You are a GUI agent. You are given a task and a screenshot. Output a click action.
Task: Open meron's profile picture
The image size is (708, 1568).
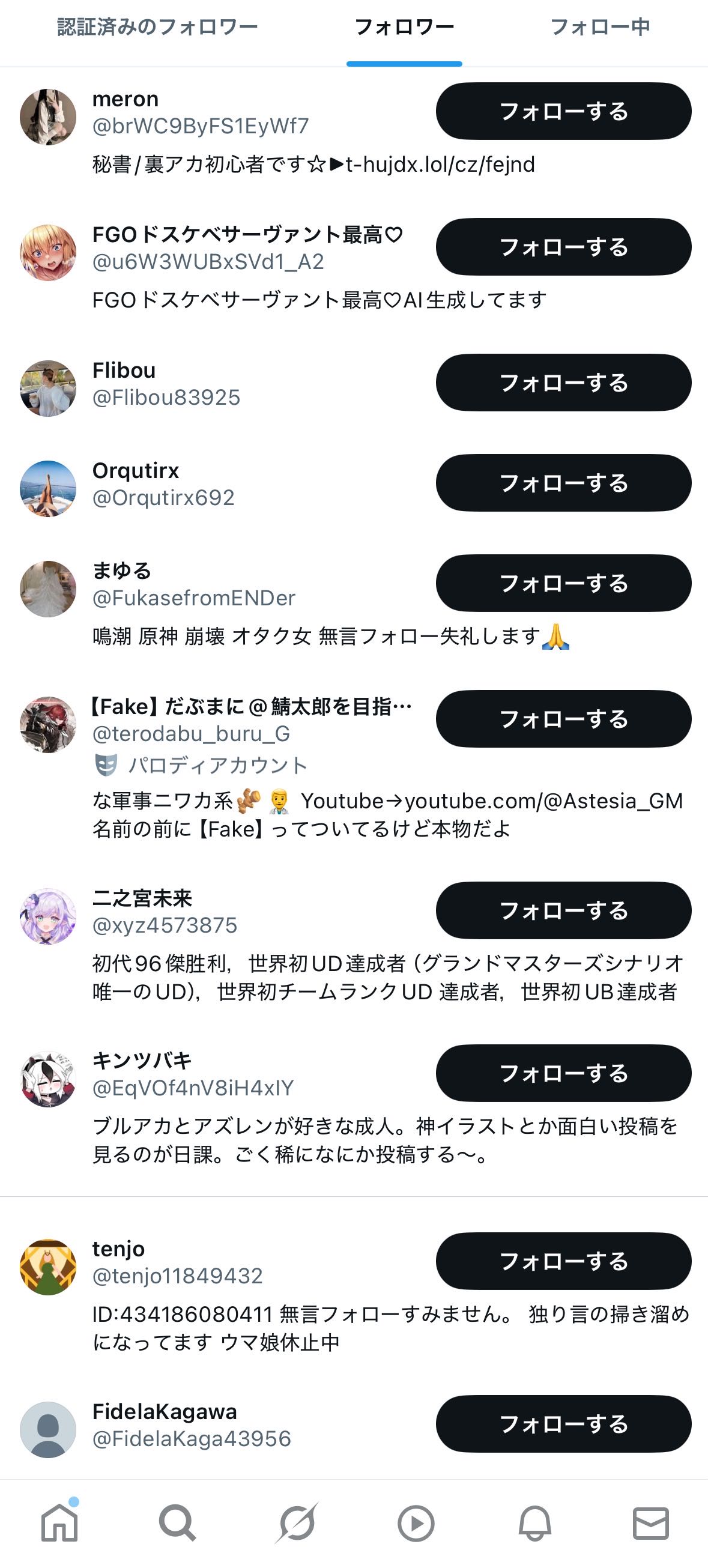(48, 117)
